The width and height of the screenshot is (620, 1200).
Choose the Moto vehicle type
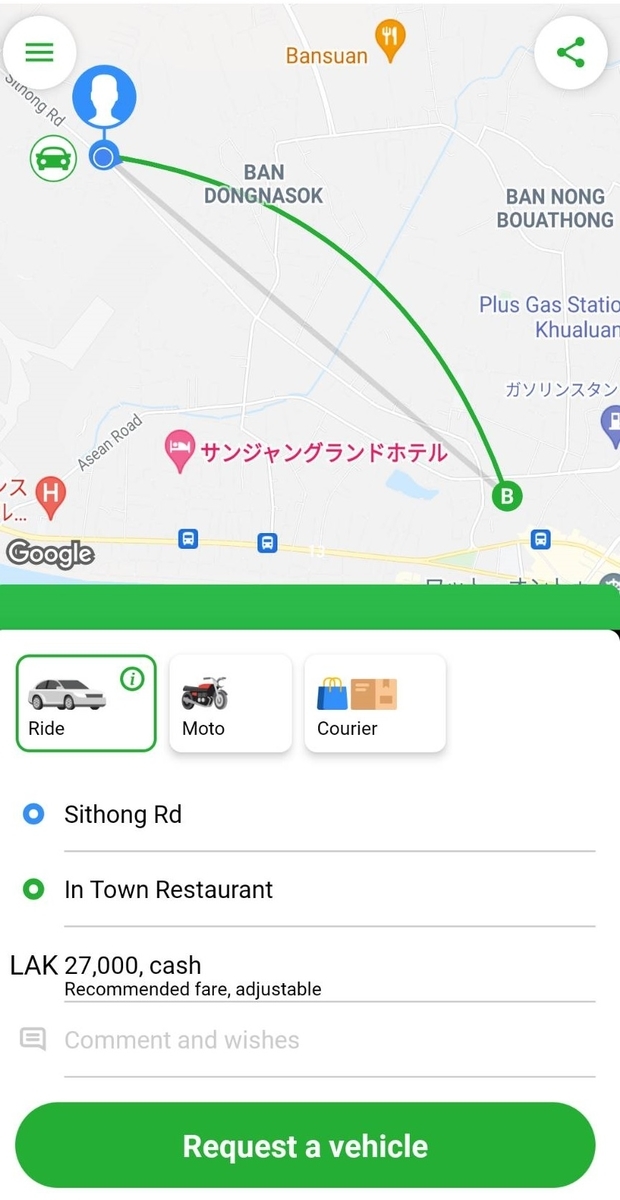point(231,703)
